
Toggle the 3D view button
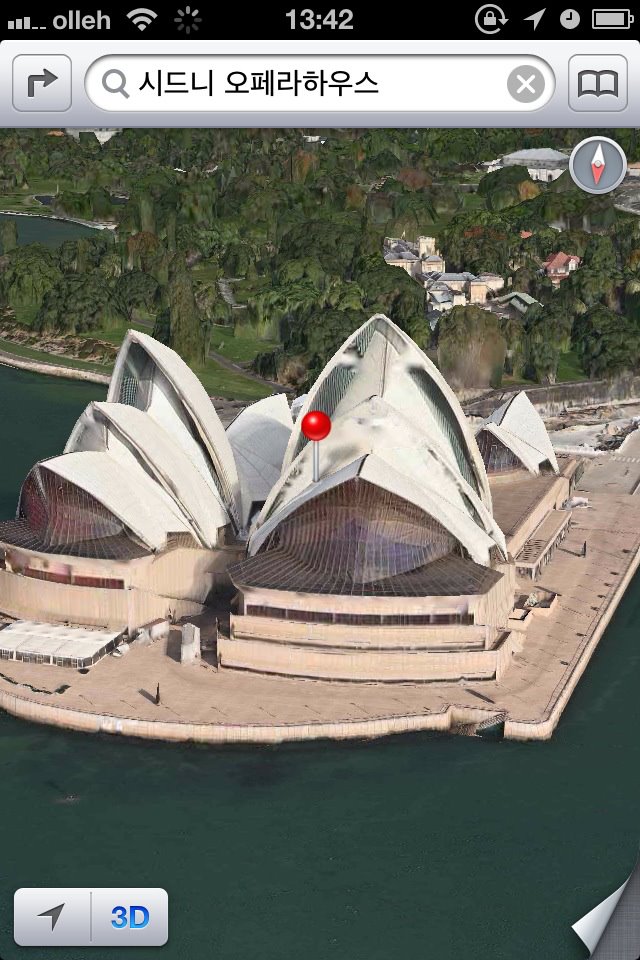pos(130,916)
